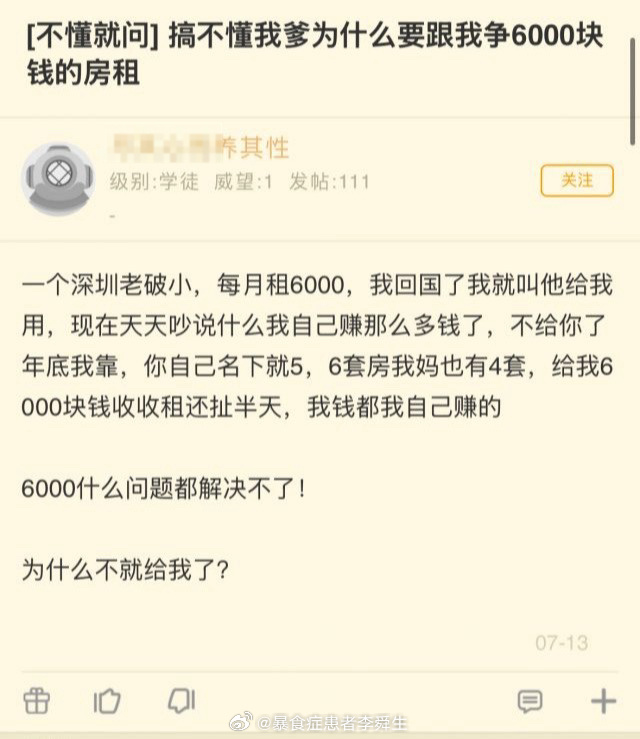Image resolution: width=640 pixels, height=739 pixels.
Task: Give the post a thumbs down
Action: pos(180,700)
